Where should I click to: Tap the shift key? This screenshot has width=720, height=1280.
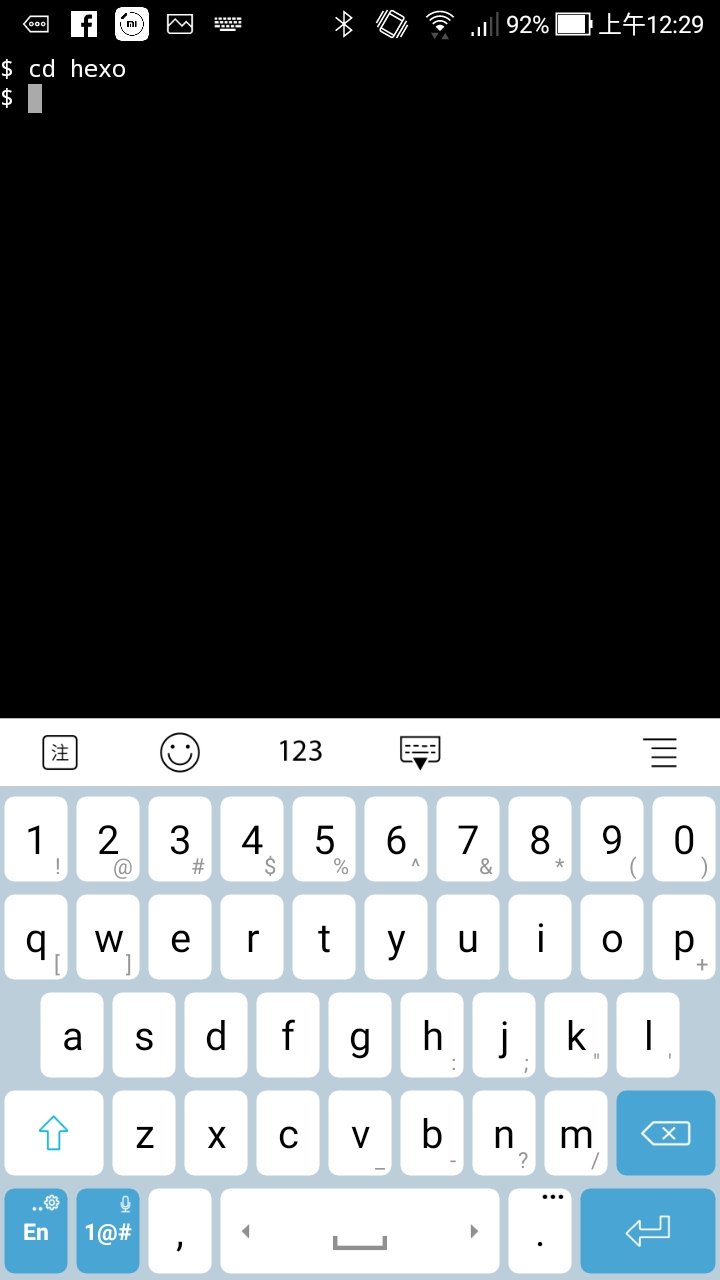[x=53, y=1133]
